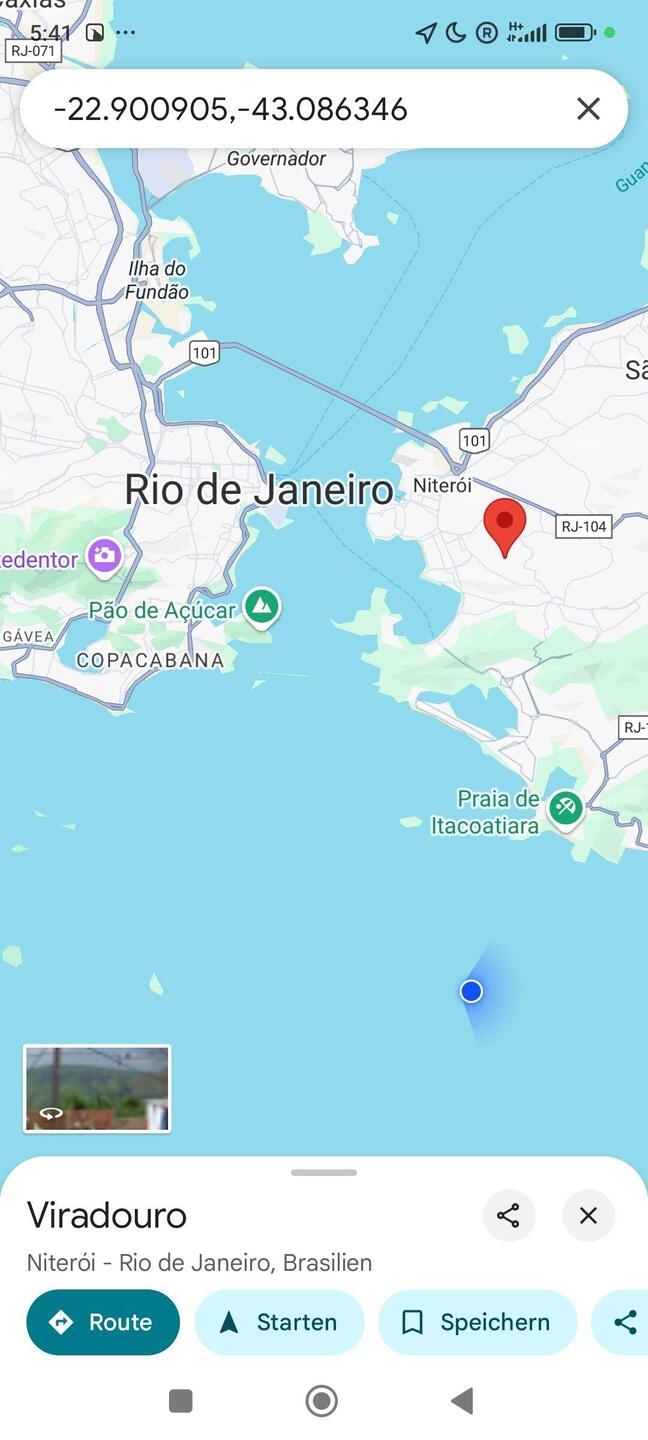Open the Street View thumbnail
Screen dimensions: 648x1440
[97, 1088]
